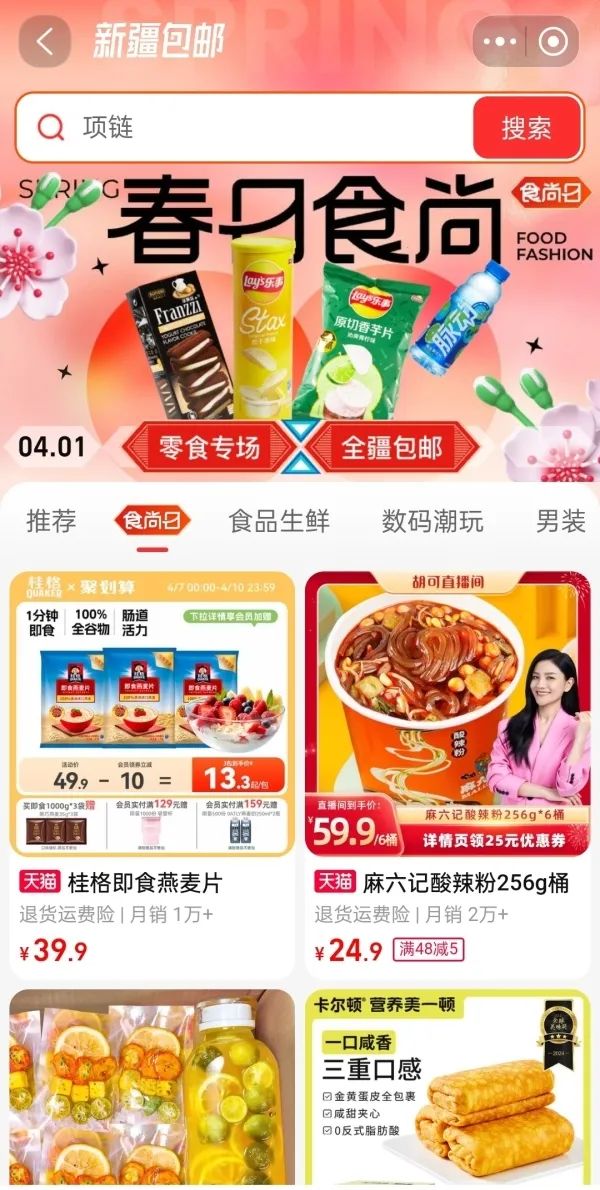Close the mini-program with the circle icon
This screenshot has width=600, height=1190.
coord(552,42)
